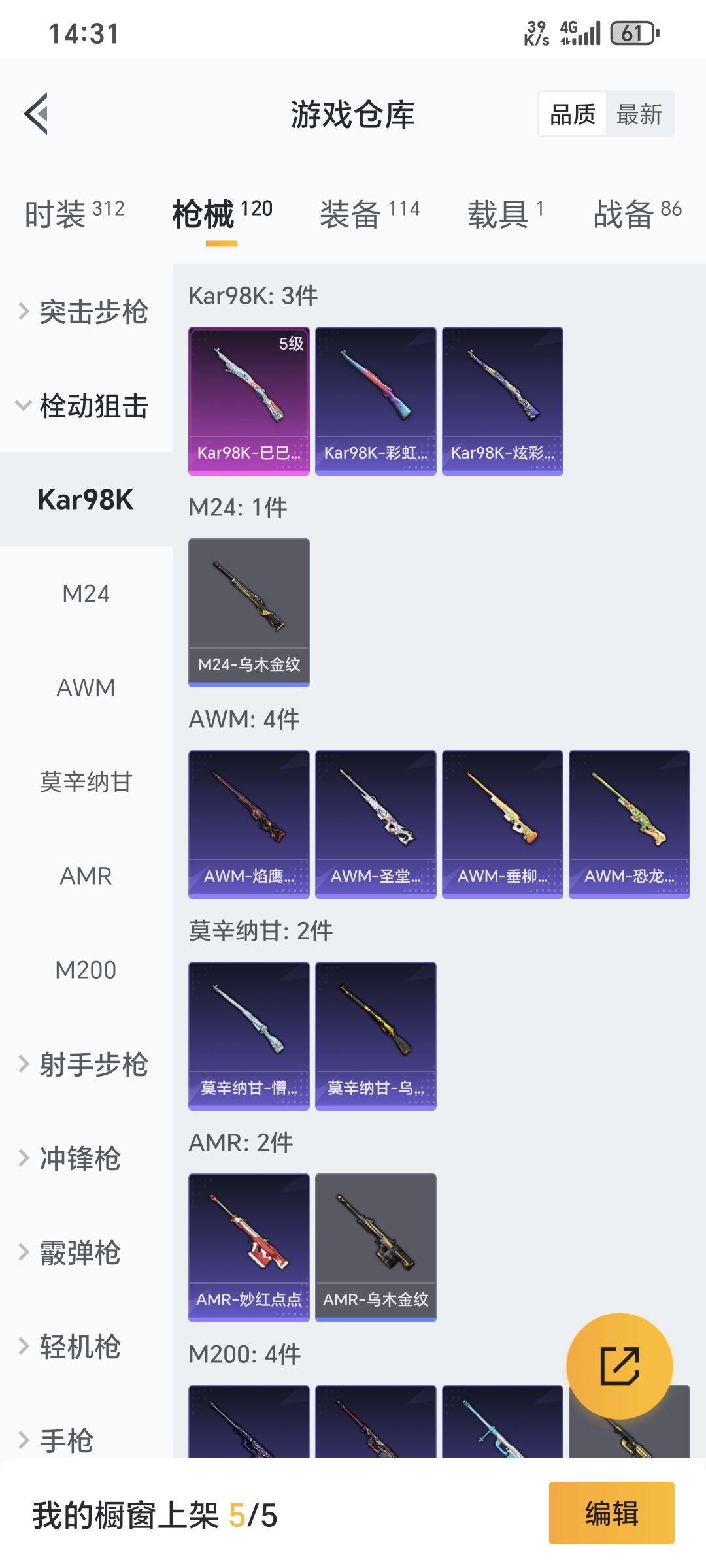Expand the 冲锋枪 category
Viewport: 706px width, 1568px height.
[78, 1158]
